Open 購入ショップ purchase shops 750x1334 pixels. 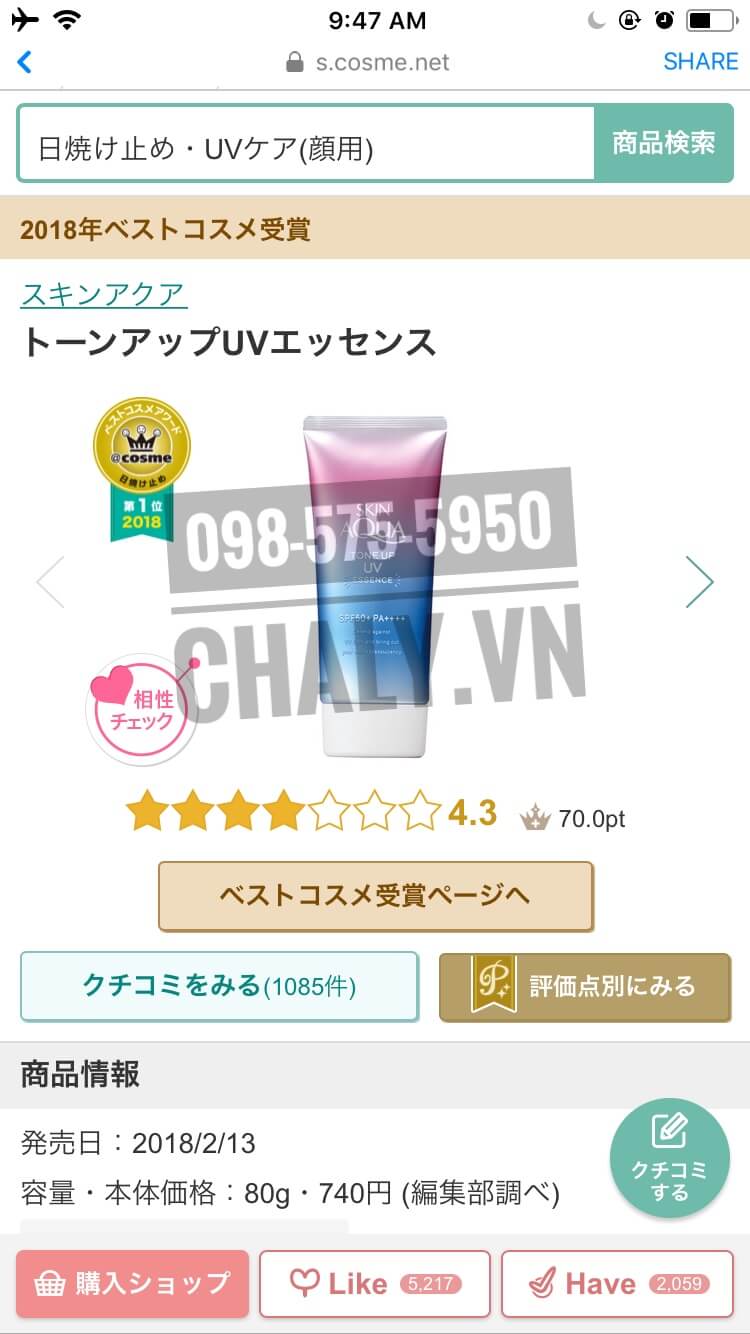[x=132, y=1283]
